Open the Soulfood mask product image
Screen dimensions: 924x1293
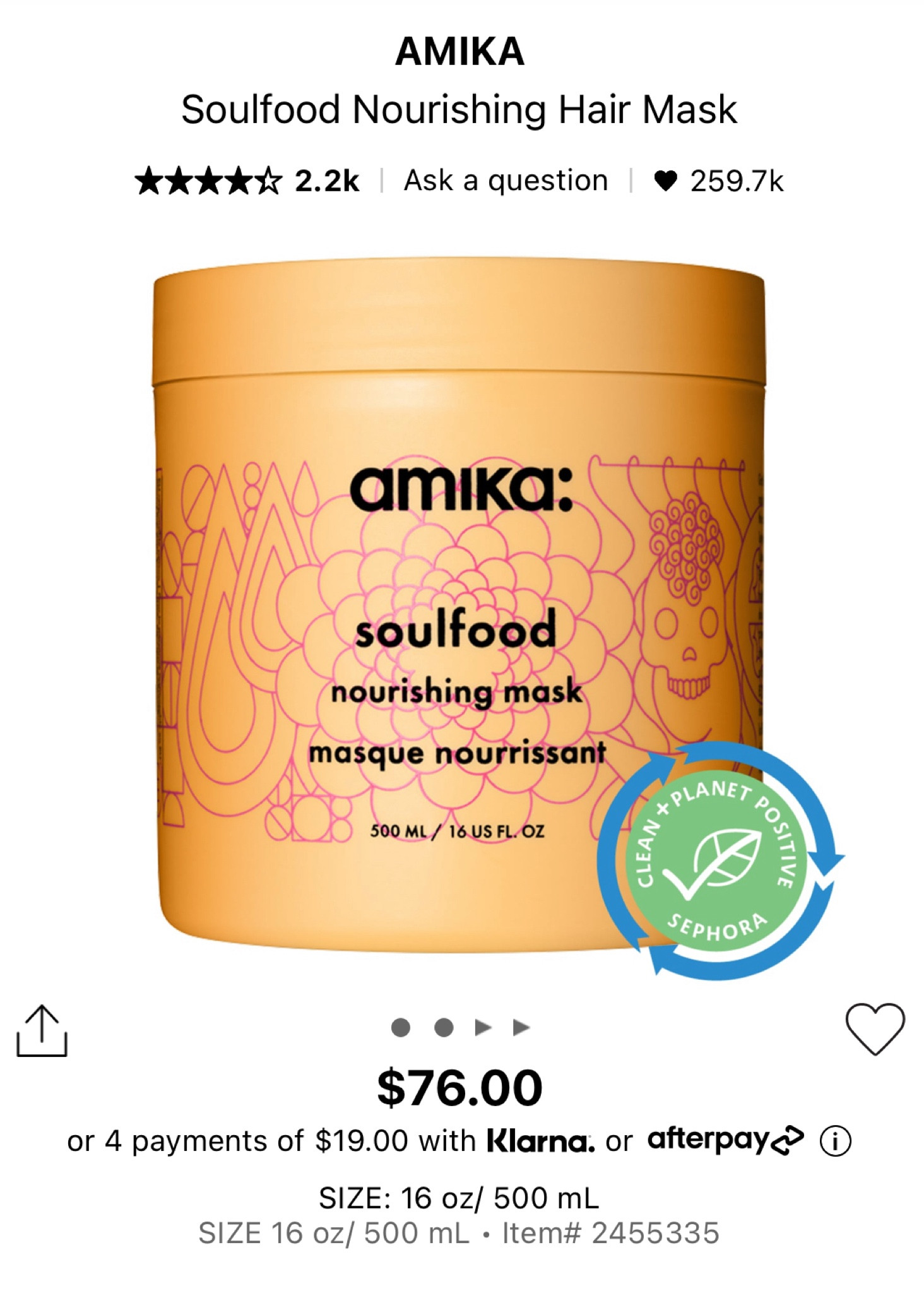pos(459,606)
